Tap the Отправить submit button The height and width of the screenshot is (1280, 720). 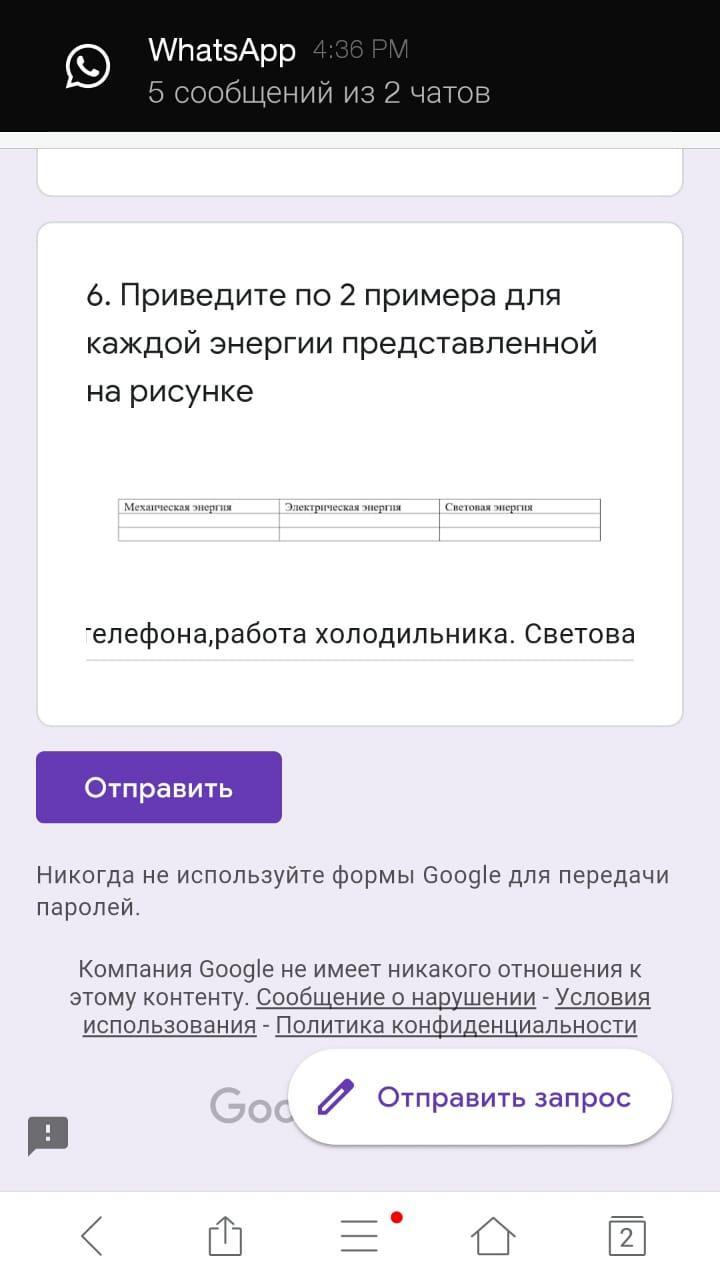[159, 787]
